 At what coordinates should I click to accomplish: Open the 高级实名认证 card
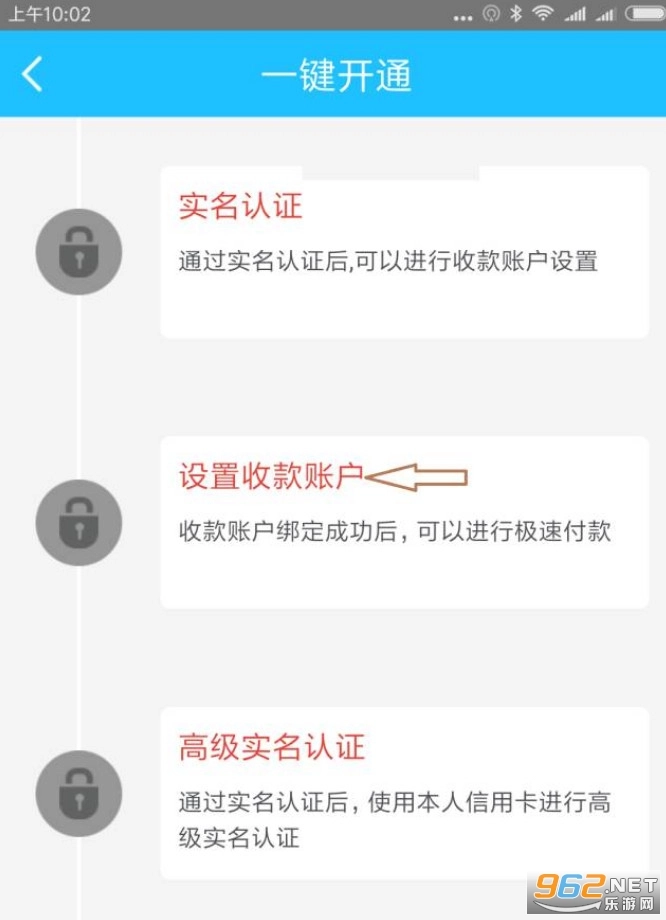tap(404, 792)
